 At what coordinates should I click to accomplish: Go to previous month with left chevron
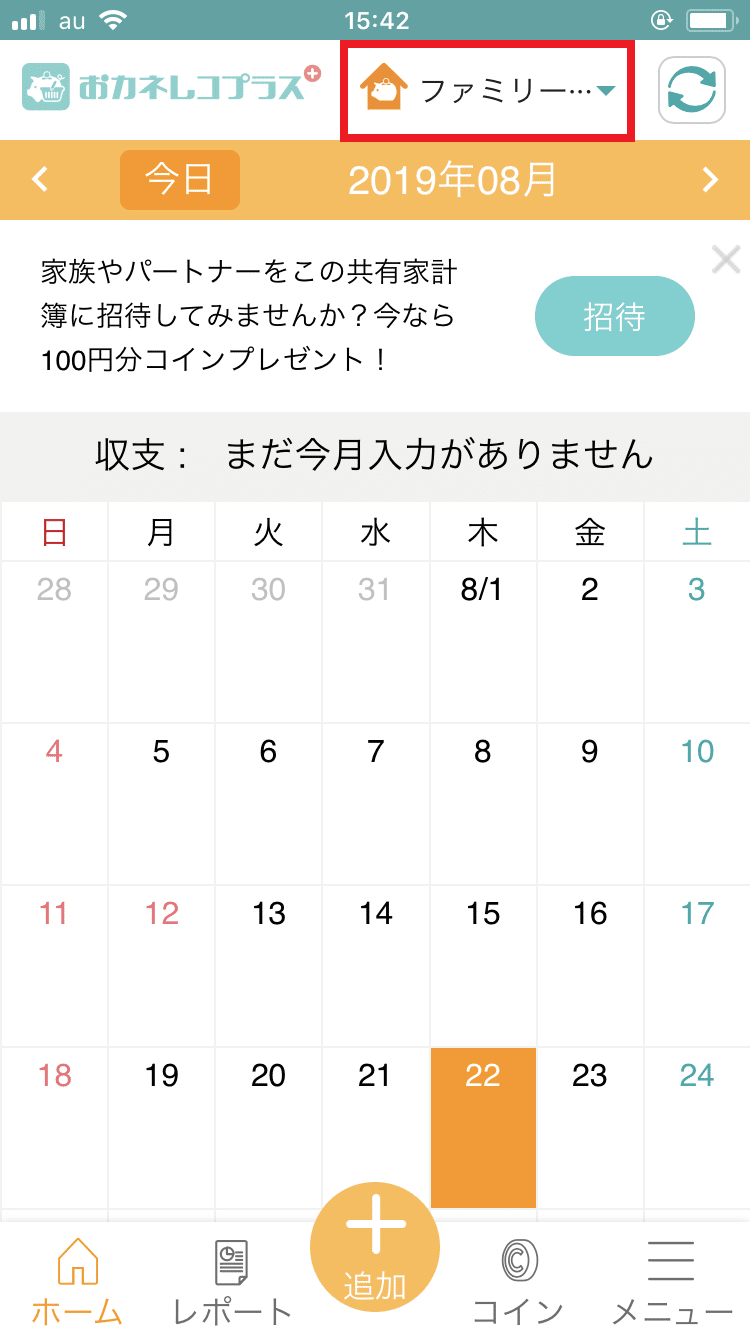point(39,180)
